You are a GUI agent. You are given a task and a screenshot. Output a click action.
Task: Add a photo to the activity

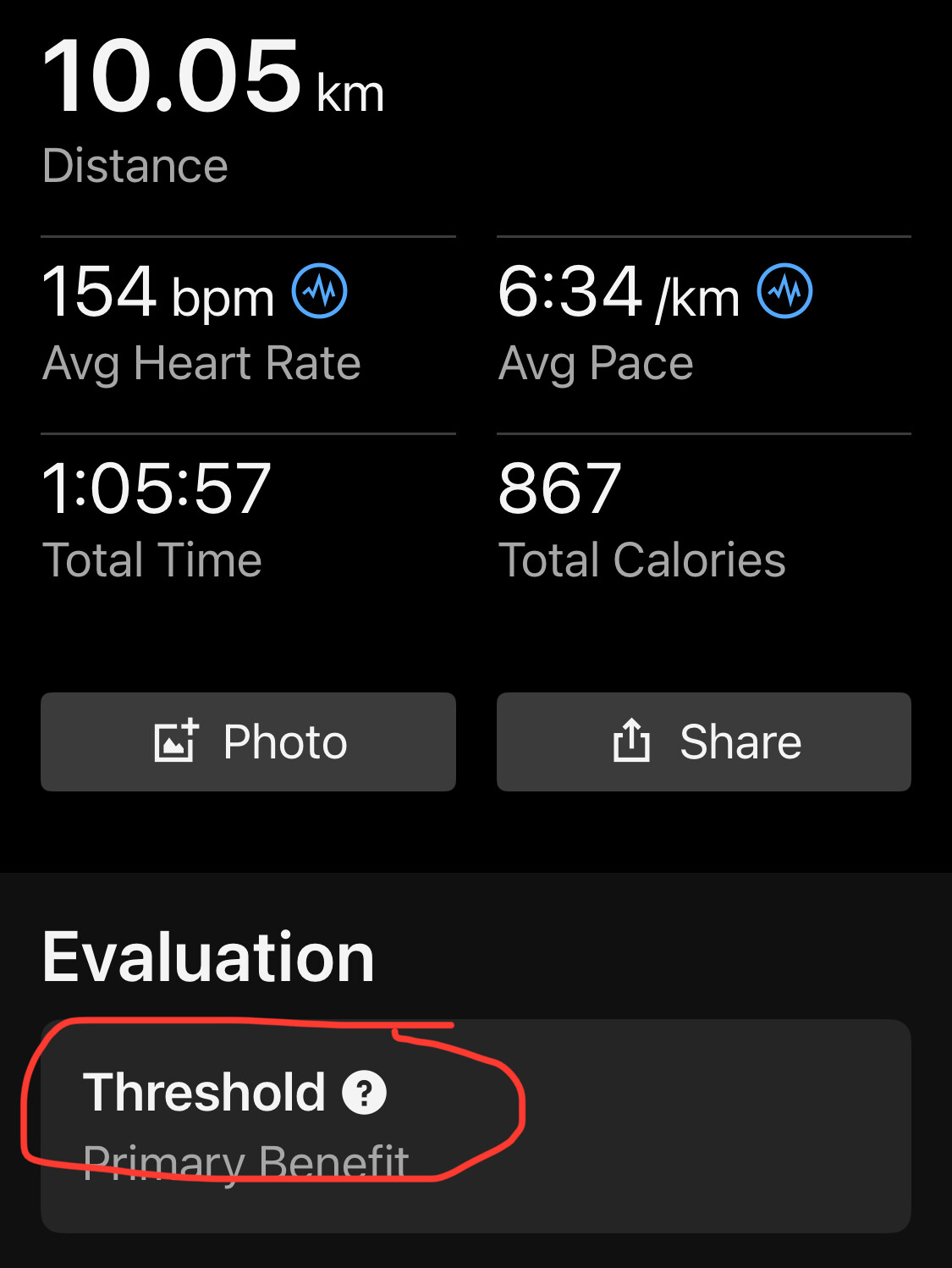pos(248,742)
